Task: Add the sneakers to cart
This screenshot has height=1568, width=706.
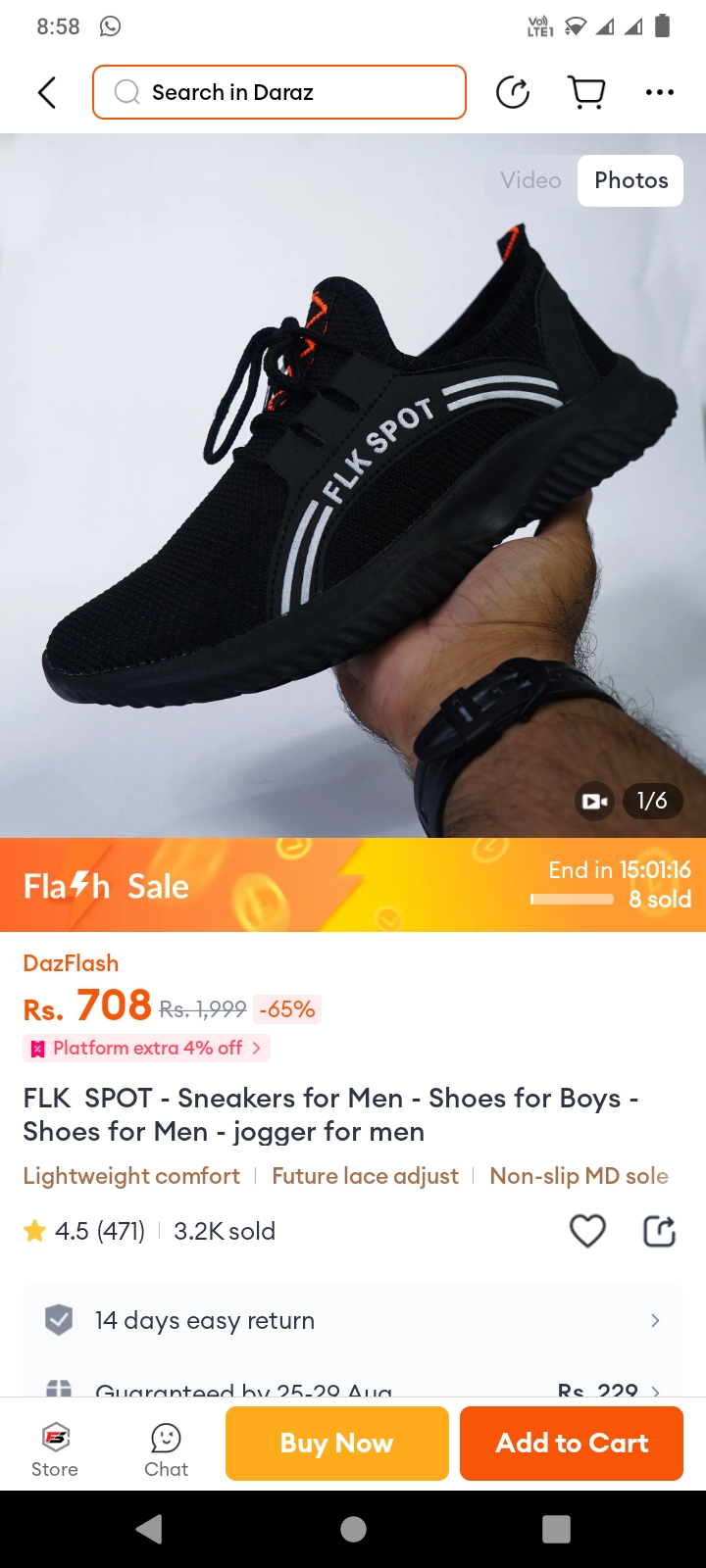Action: 572,1443
